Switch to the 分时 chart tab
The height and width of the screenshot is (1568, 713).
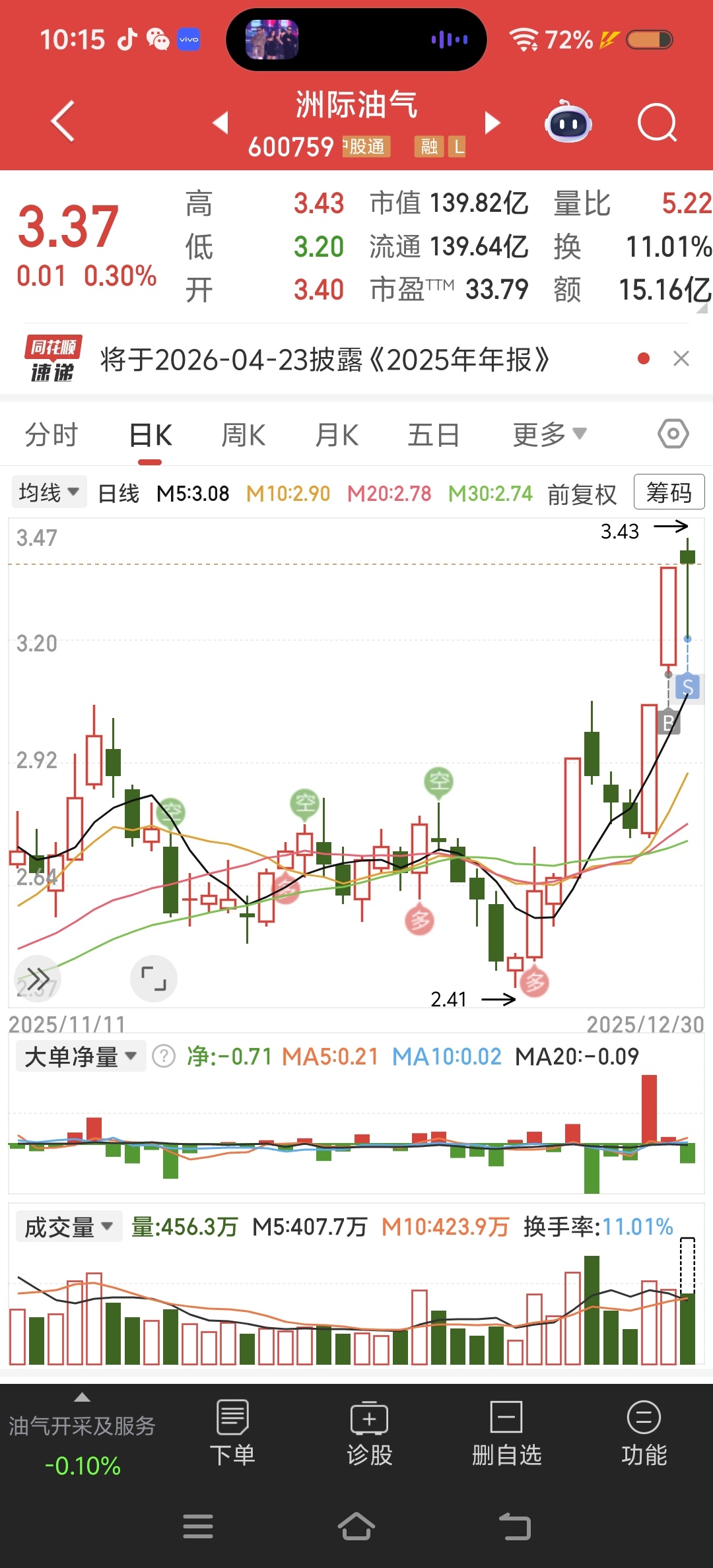coord(51,436)
